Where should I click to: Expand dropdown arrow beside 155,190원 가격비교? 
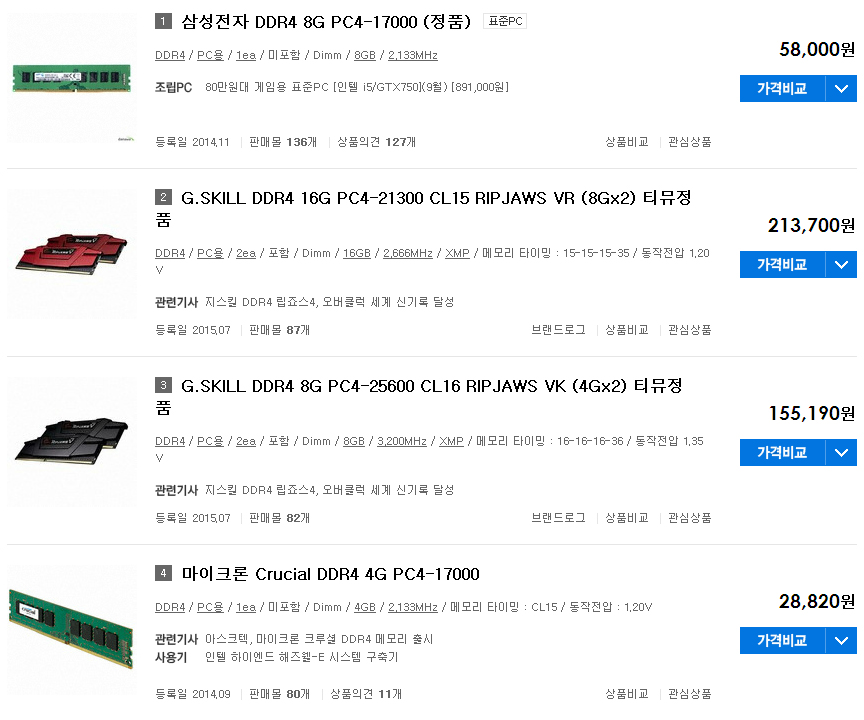coord(841,452)
